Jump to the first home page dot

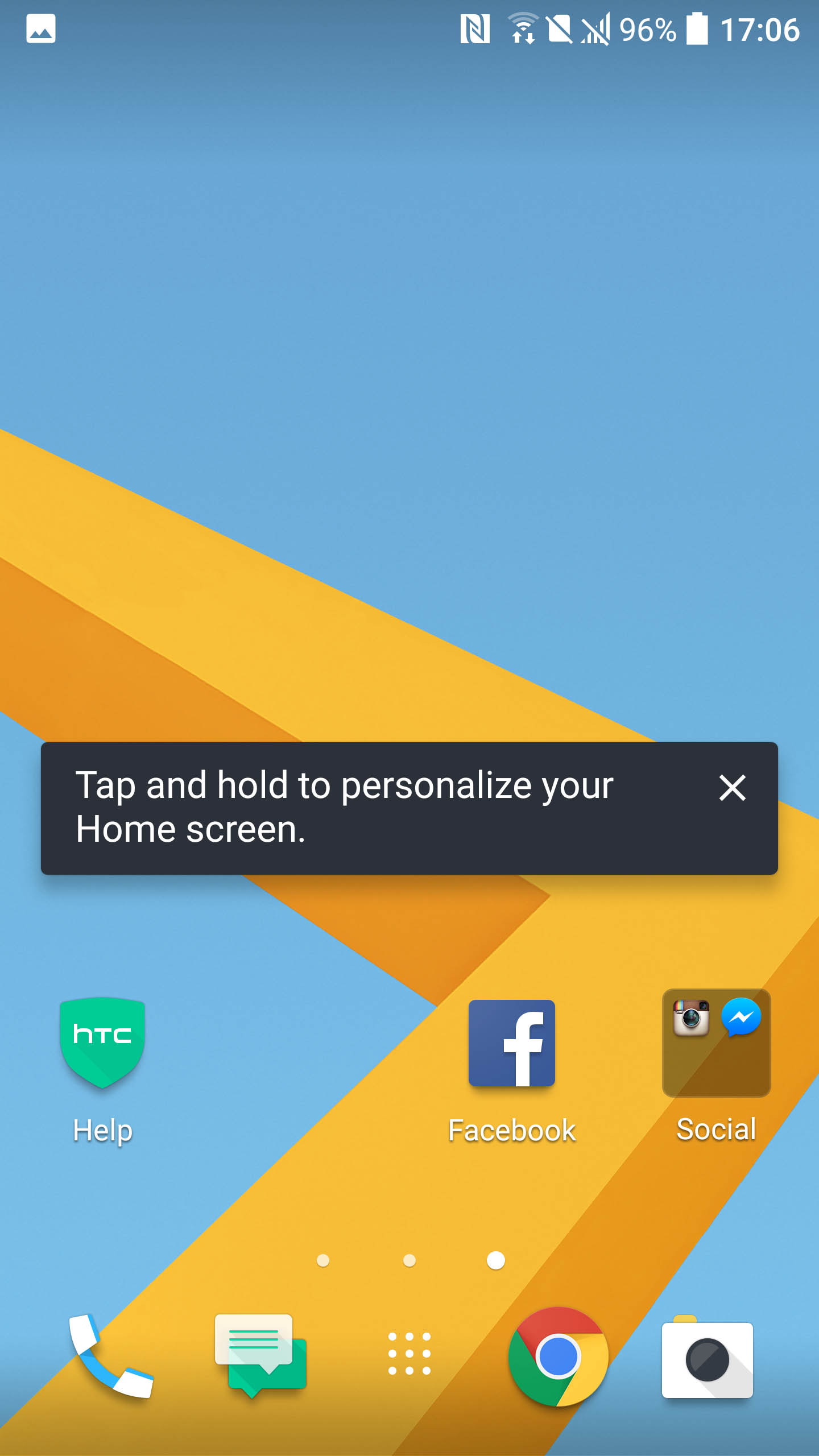[323, 1260]
